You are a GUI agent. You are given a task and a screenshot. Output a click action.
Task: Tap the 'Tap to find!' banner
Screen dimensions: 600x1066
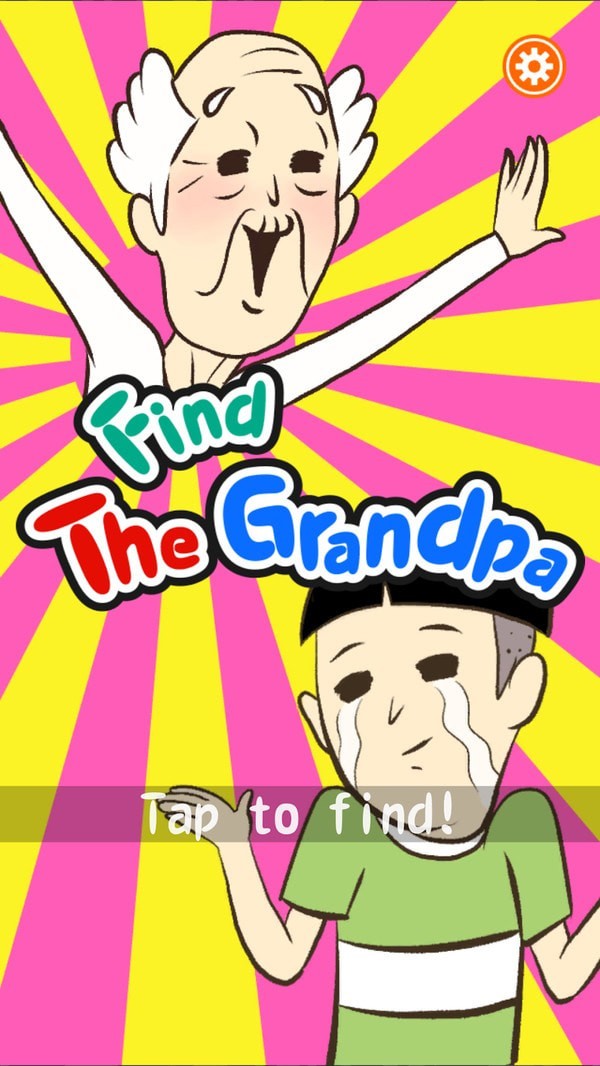click(x=298, y=814)
